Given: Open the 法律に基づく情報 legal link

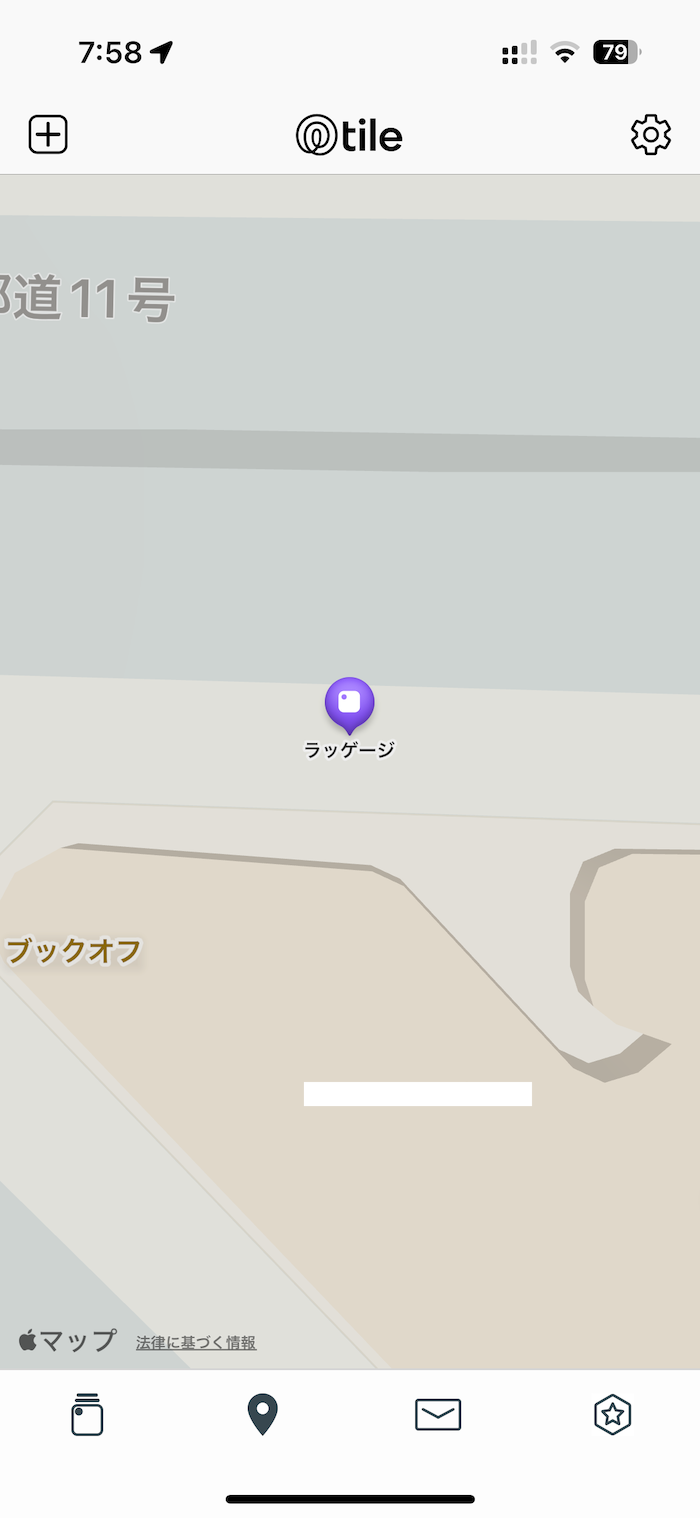Looking at the screenshot, I should 196,1342.
